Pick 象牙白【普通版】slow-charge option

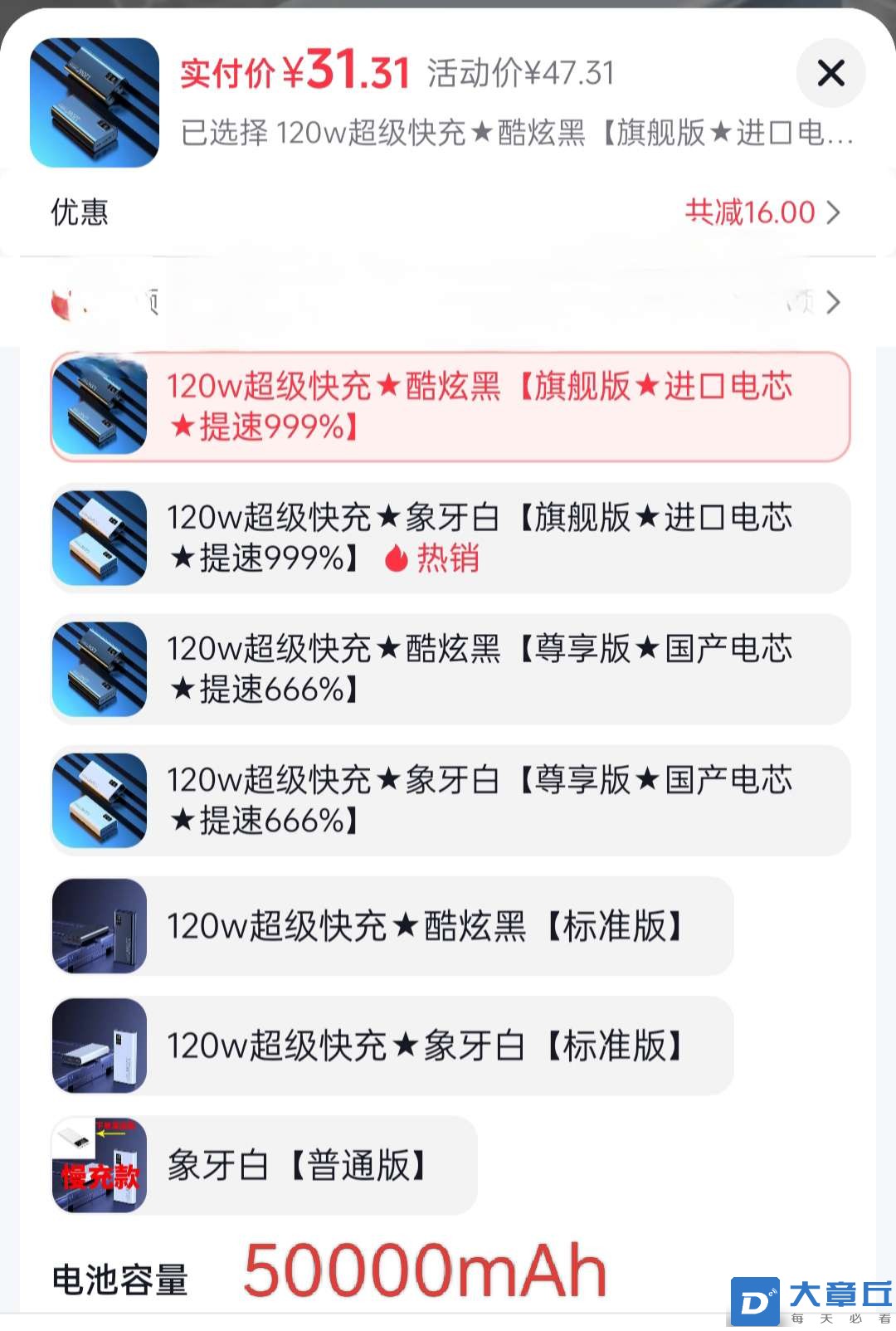(x=264, y=1165)
